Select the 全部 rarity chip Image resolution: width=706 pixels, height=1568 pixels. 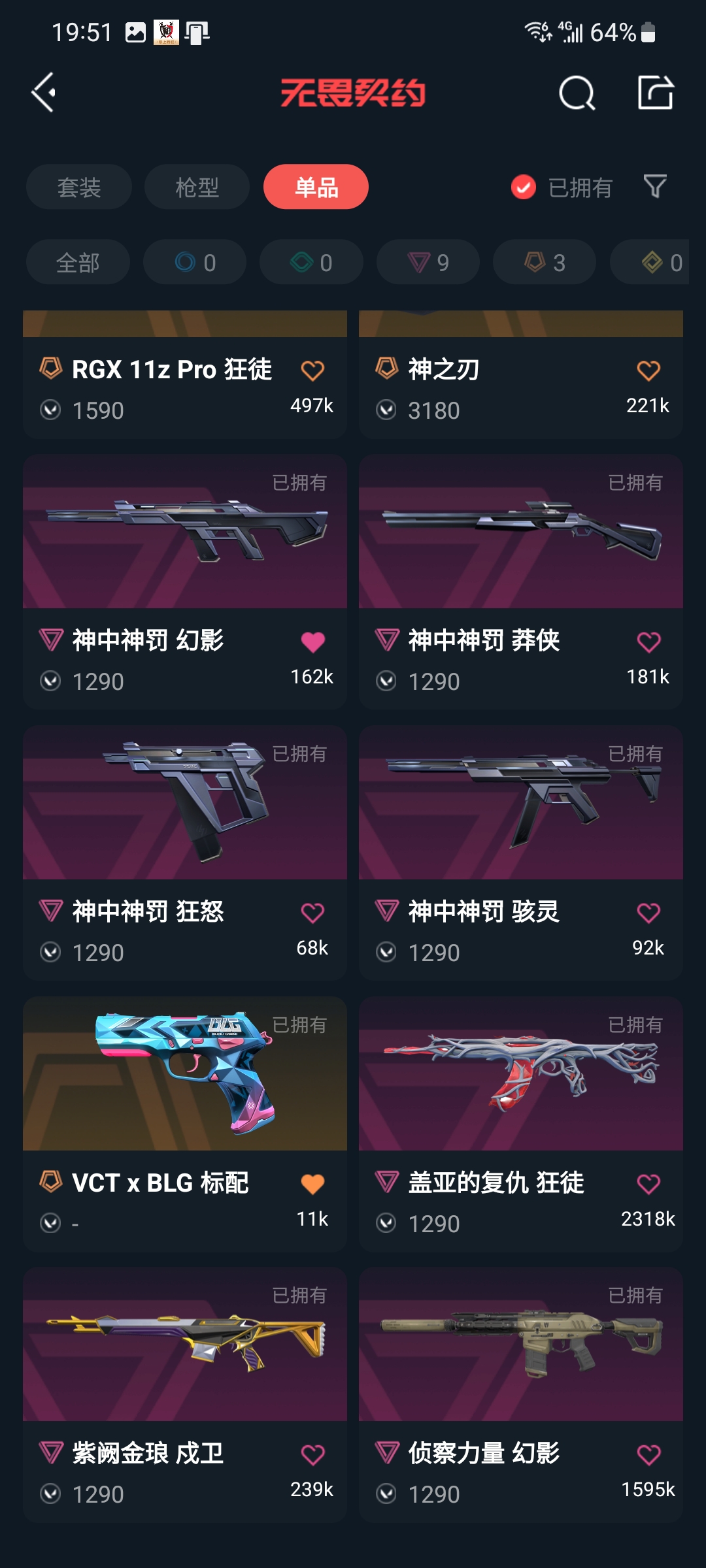[78, 263]
